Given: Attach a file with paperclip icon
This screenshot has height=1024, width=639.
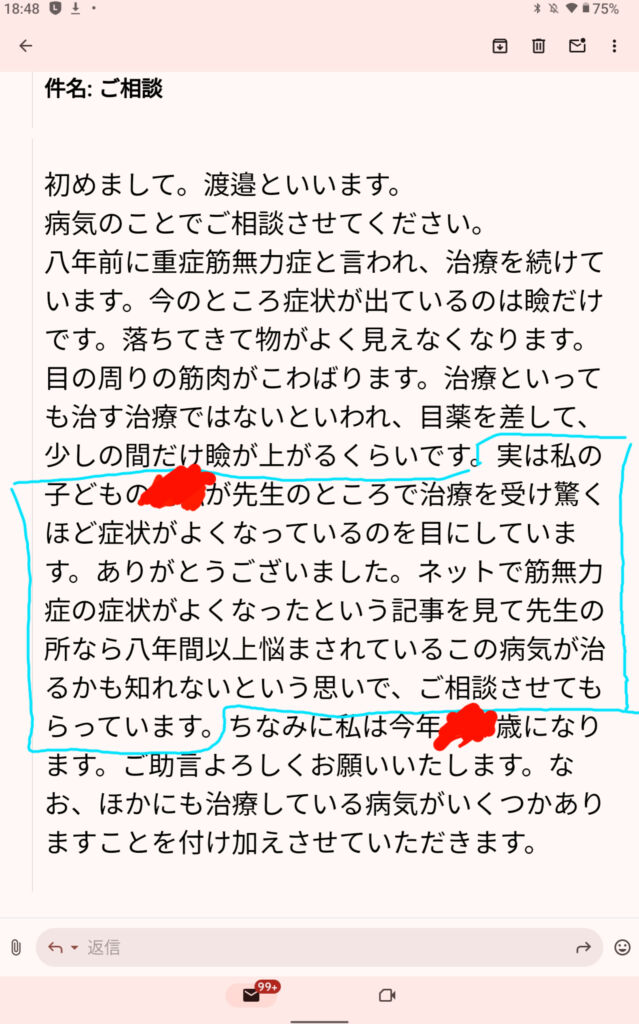Looking at the screenshot, I should pyautogui.click(x=16, y=948).
